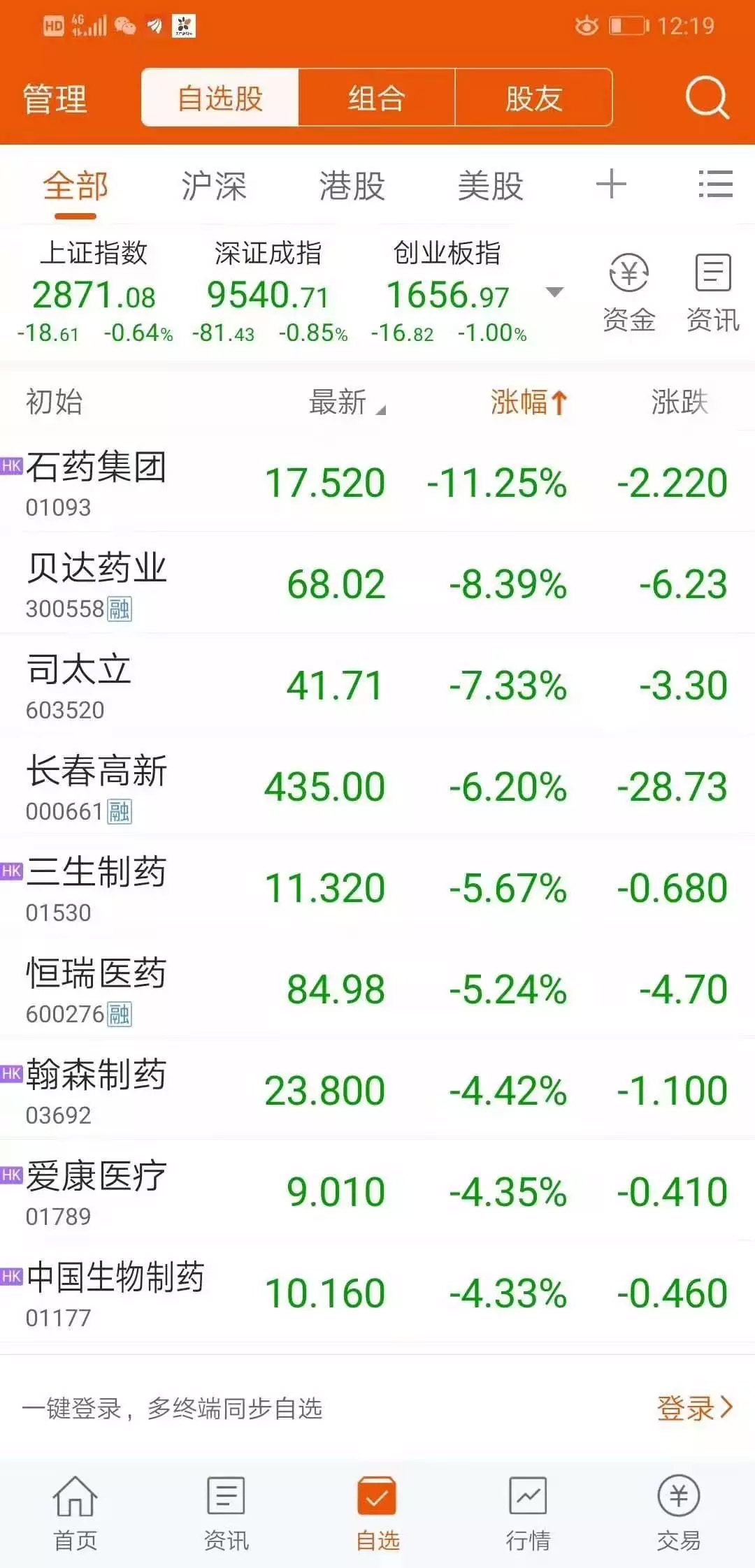Switch to the 股友 segment
This screenshot has width=755, height=1568.
click(534, 98)
